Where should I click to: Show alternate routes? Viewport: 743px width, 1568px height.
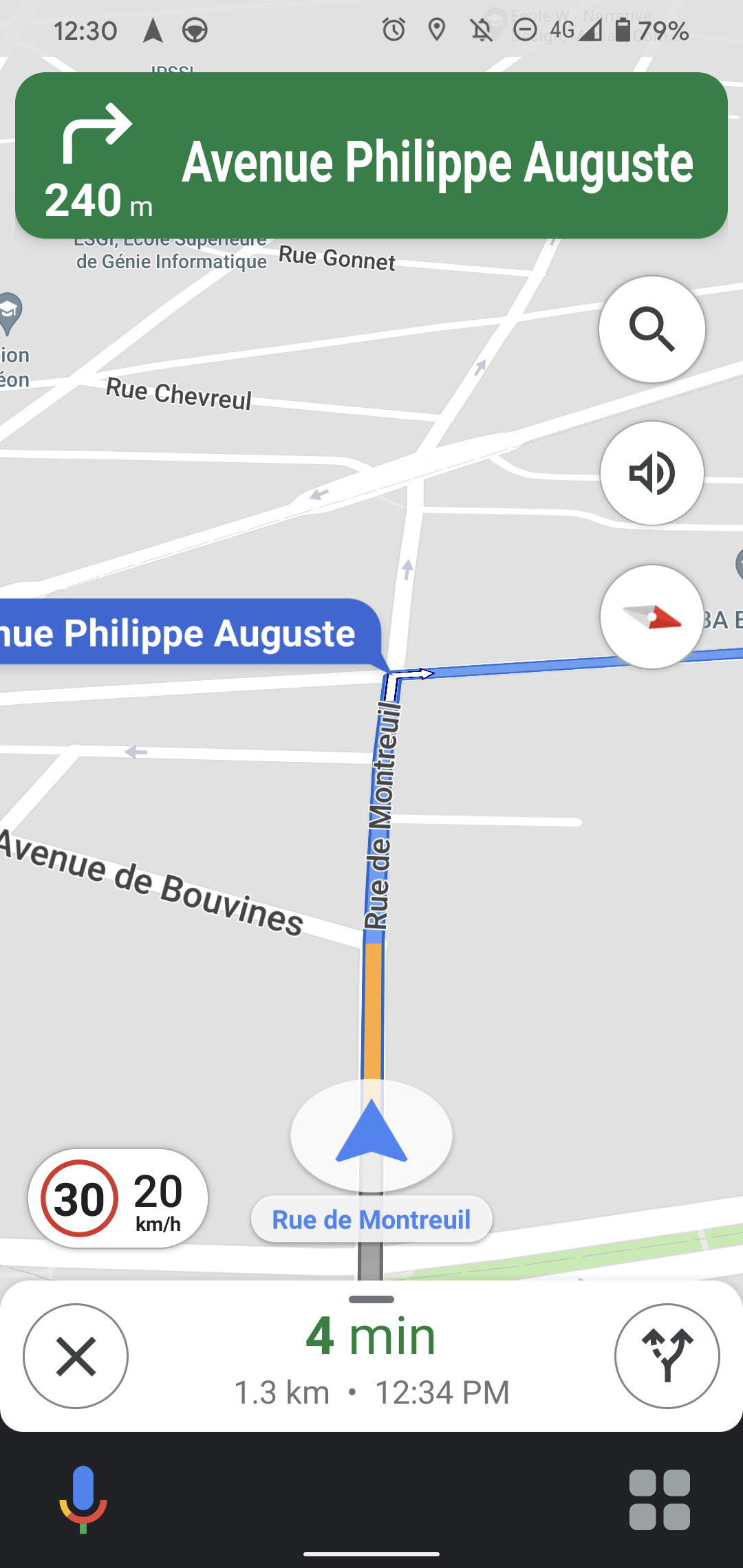667,1356
